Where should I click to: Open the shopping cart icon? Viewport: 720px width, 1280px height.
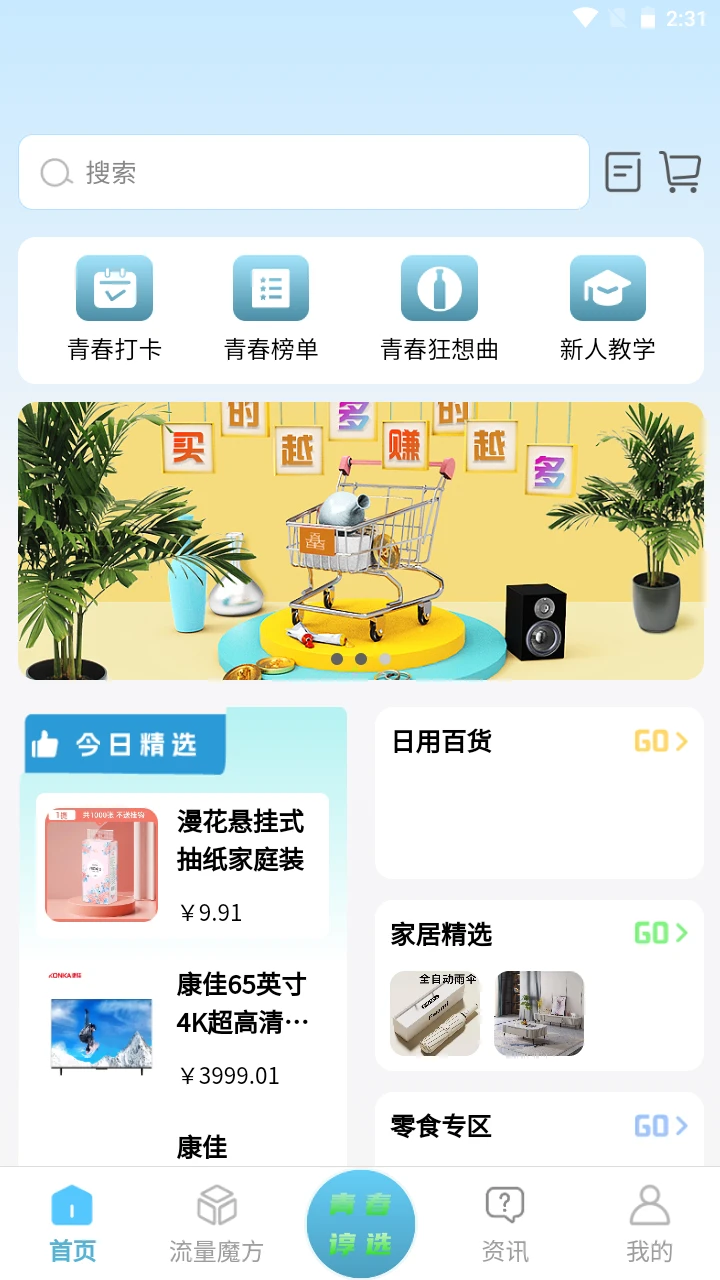681,171
